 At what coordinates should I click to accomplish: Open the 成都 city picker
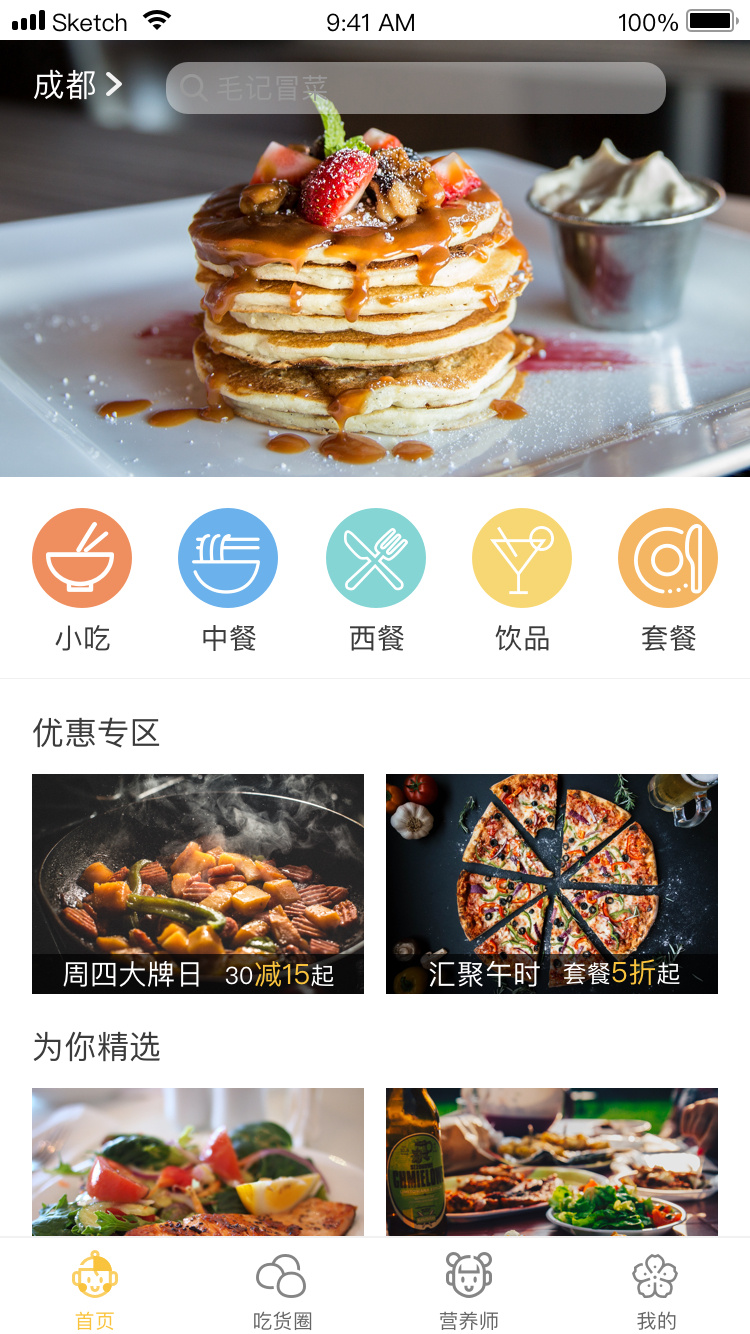[x=65, y=85]
